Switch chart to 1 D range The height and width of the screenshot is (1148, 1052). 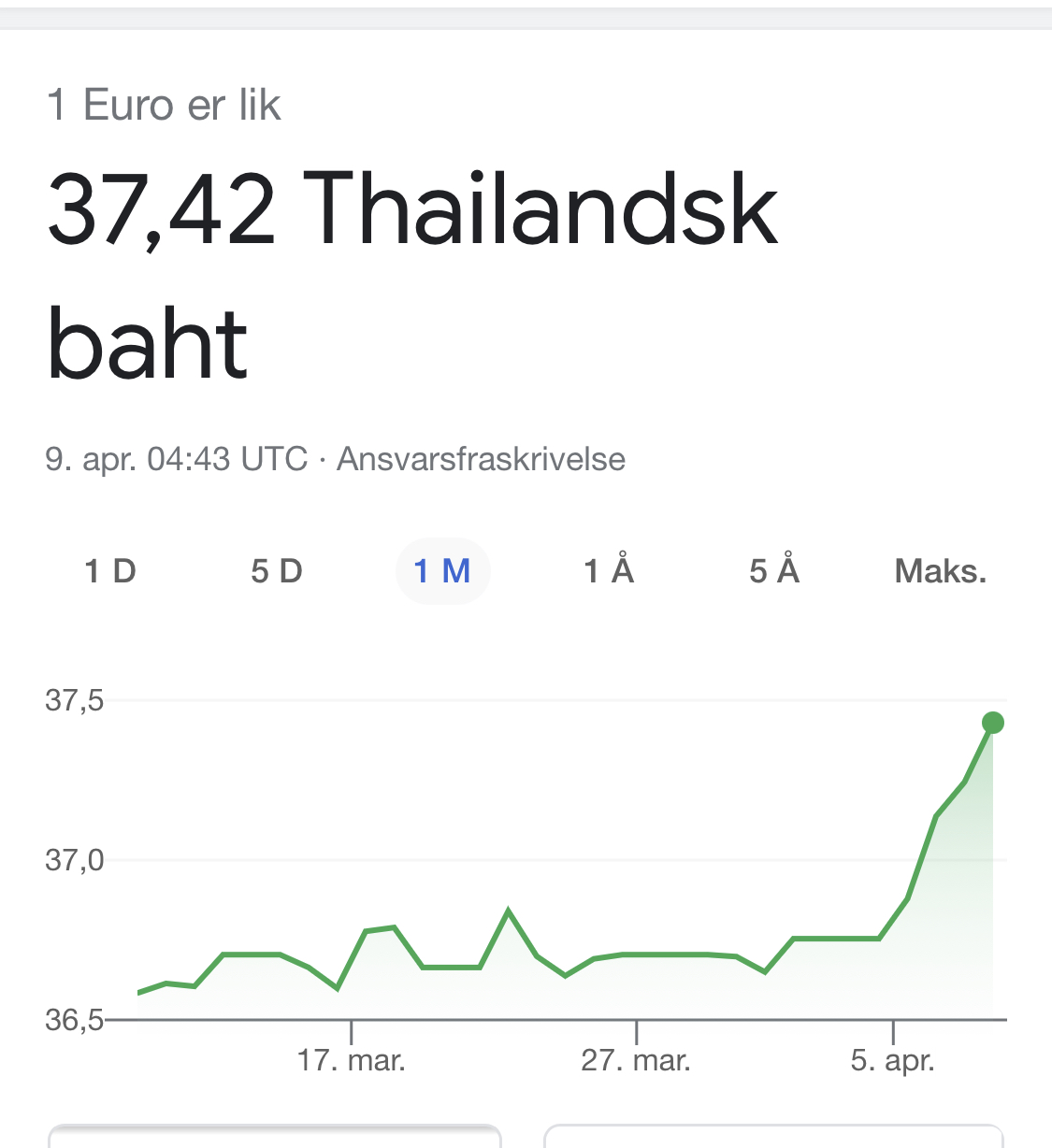coord(110,571)
